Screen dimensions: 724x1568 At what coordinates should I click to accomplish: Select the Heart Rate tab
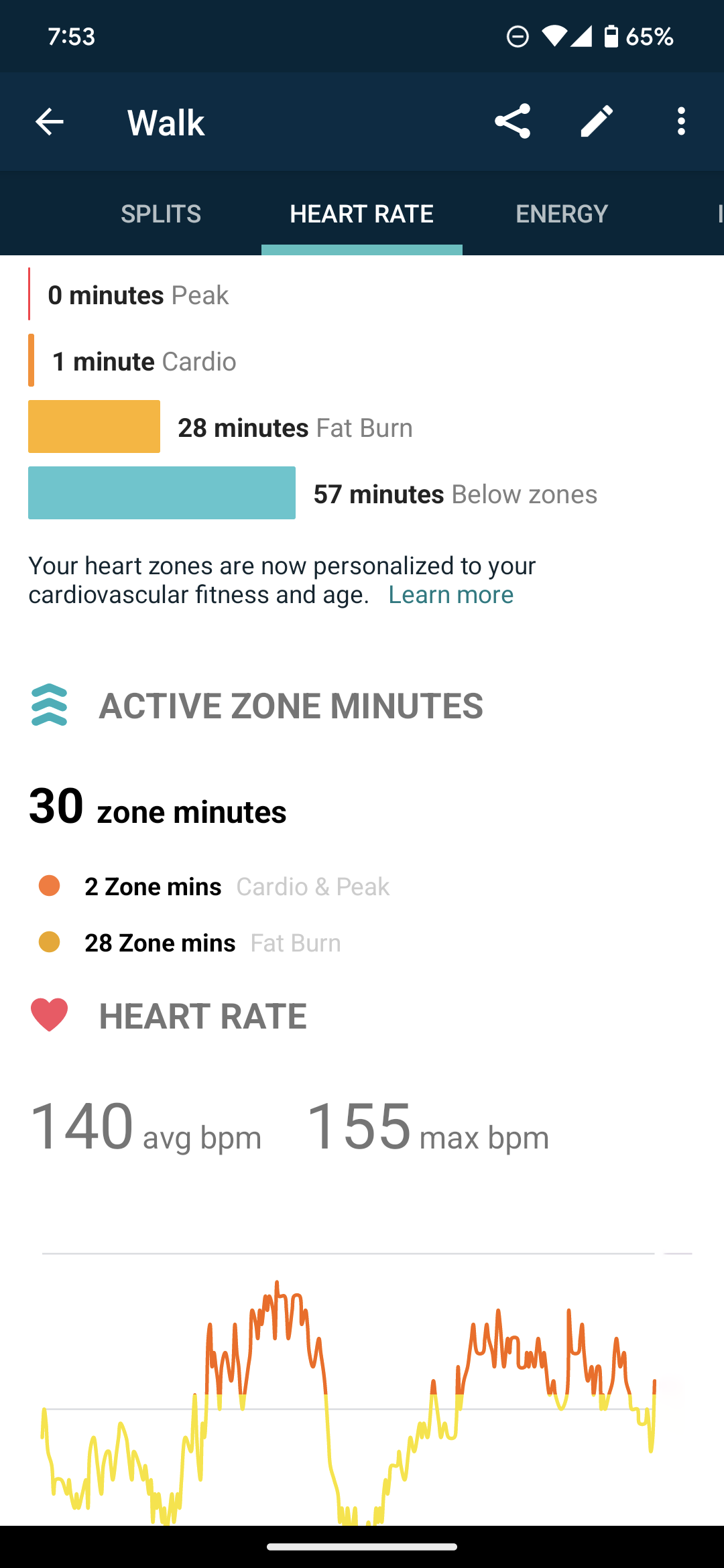point(361,214)
